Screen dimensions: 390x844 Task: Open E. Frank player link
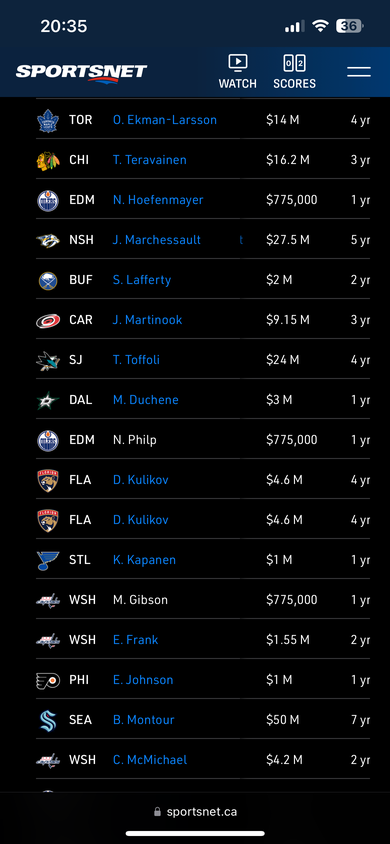(x=136, y=640)
